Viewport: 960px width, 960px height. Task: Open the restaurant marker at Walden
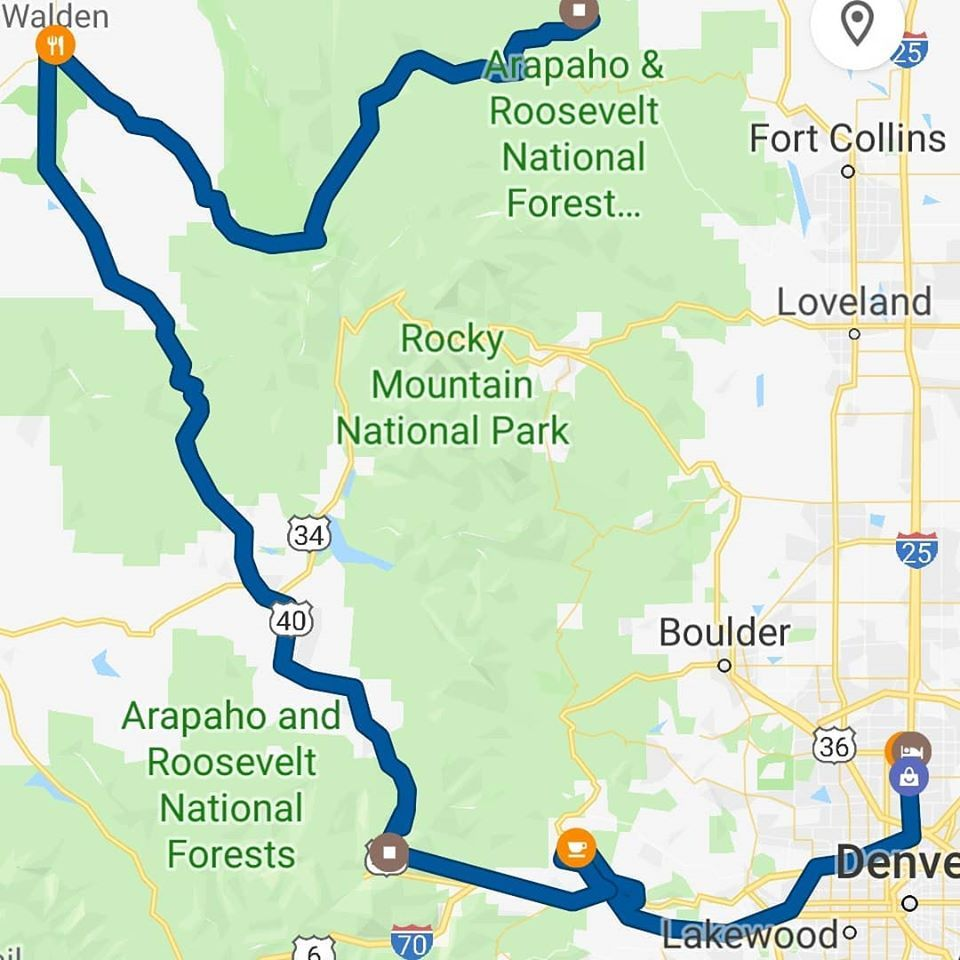[55, 45]
